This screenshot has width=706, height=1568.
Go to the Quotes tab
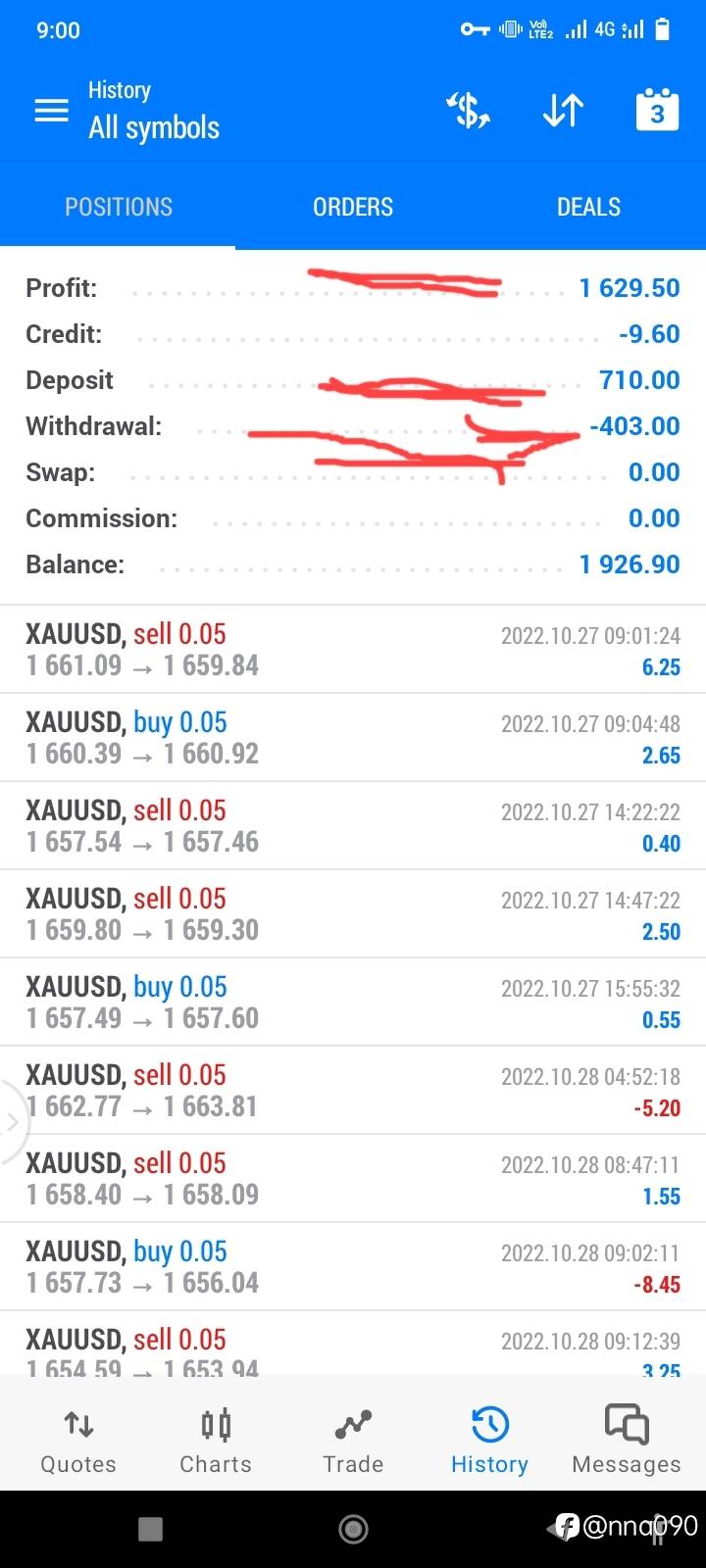coord(78,1439)
